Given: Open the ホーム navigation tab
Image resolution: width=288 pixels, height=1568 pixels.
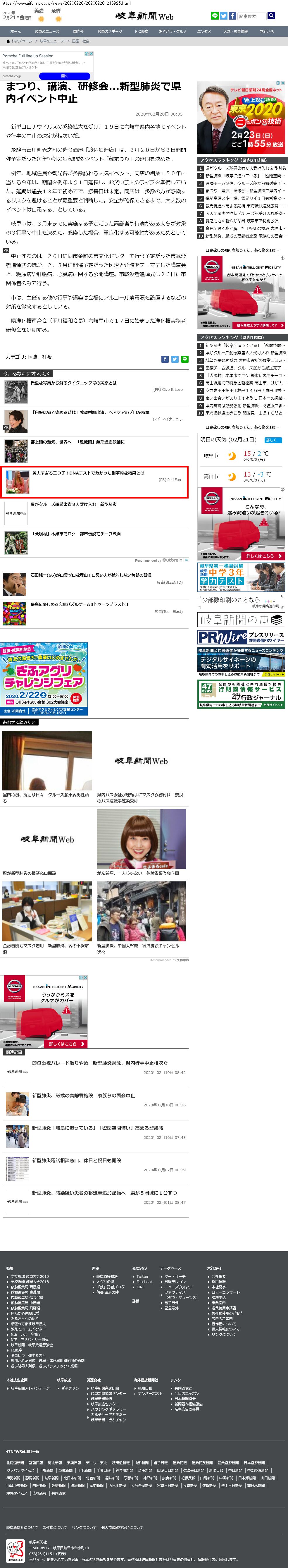Looking at the screenshot, I should point(15,31).
